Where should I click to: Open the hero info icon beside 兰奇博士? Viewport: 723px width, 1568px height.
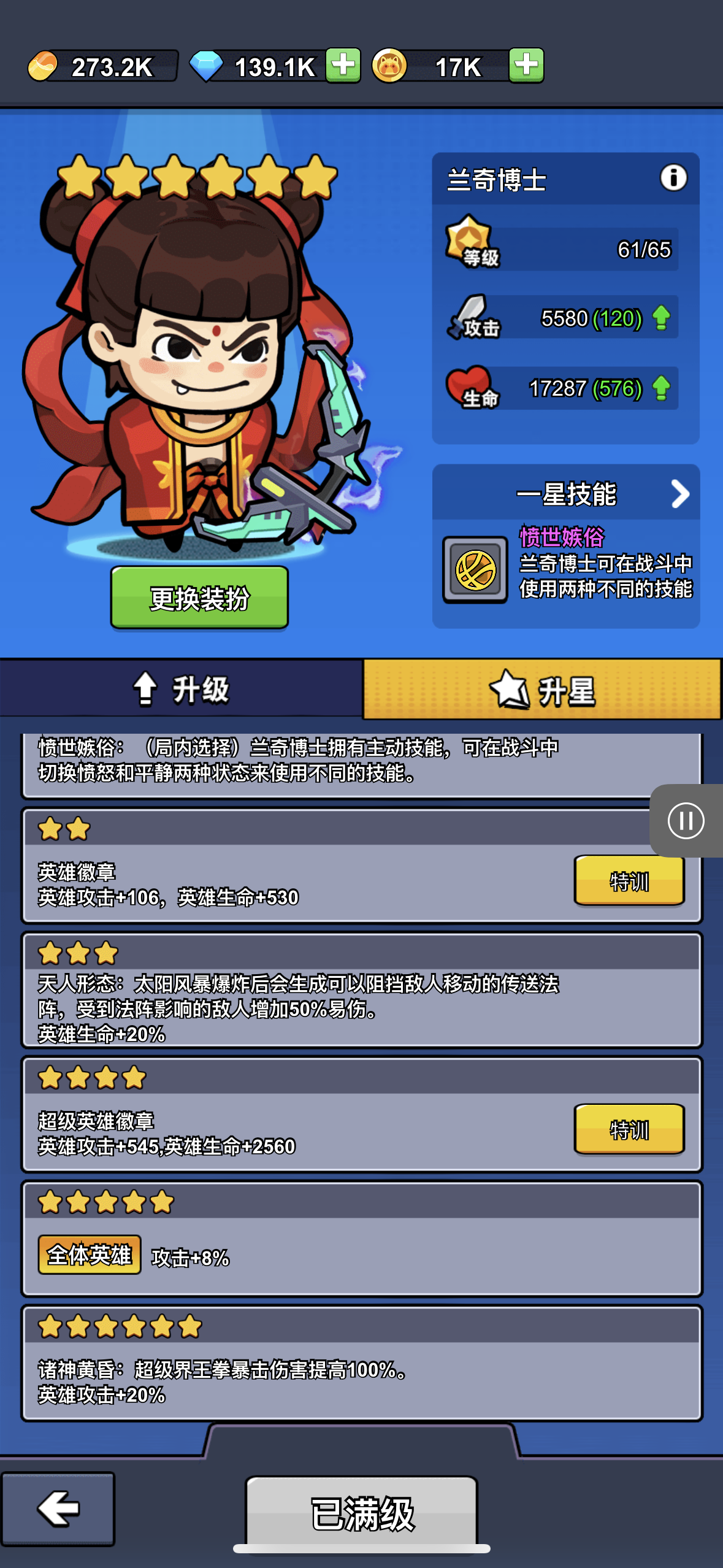click(673, 179)
